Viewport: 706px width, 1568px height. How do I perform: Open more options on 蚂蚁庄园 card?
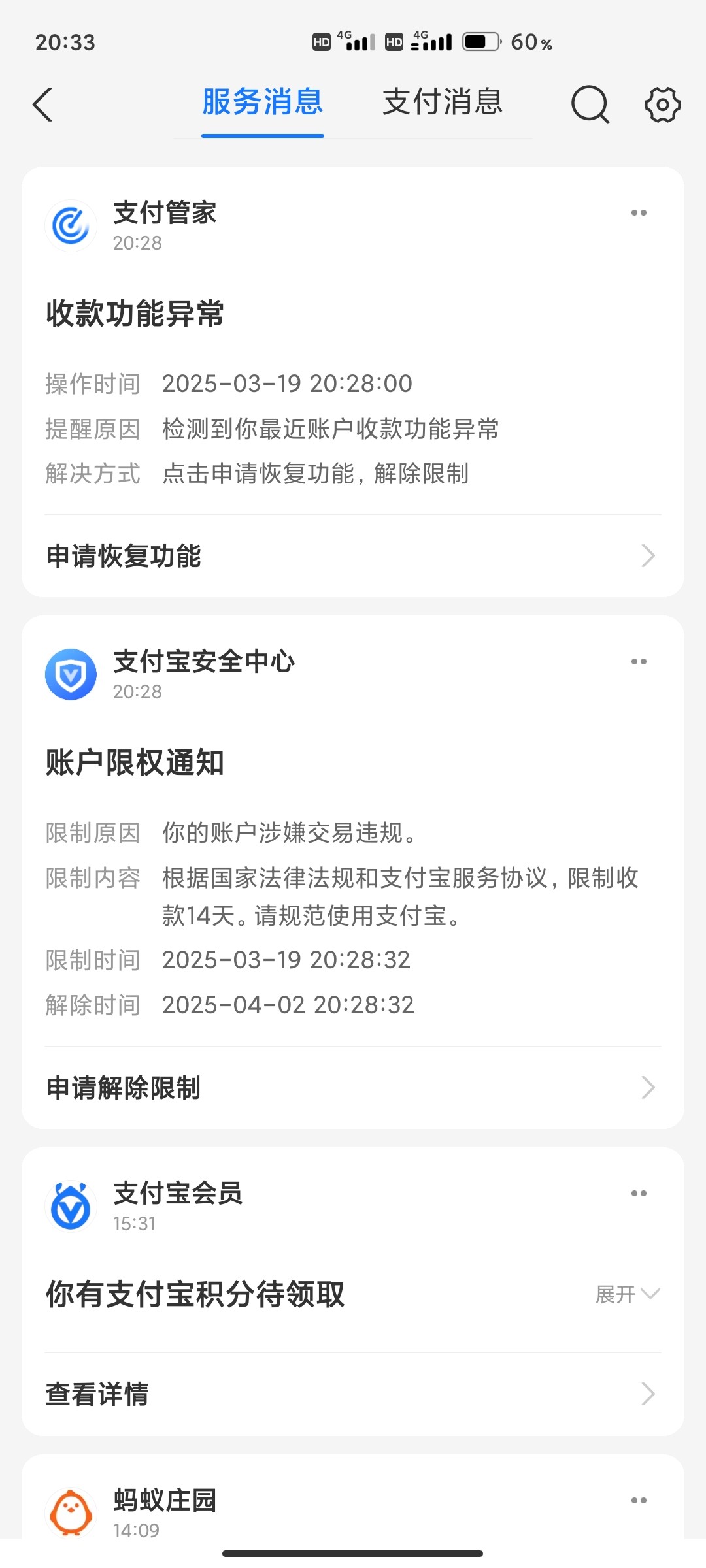(639, 1501)
